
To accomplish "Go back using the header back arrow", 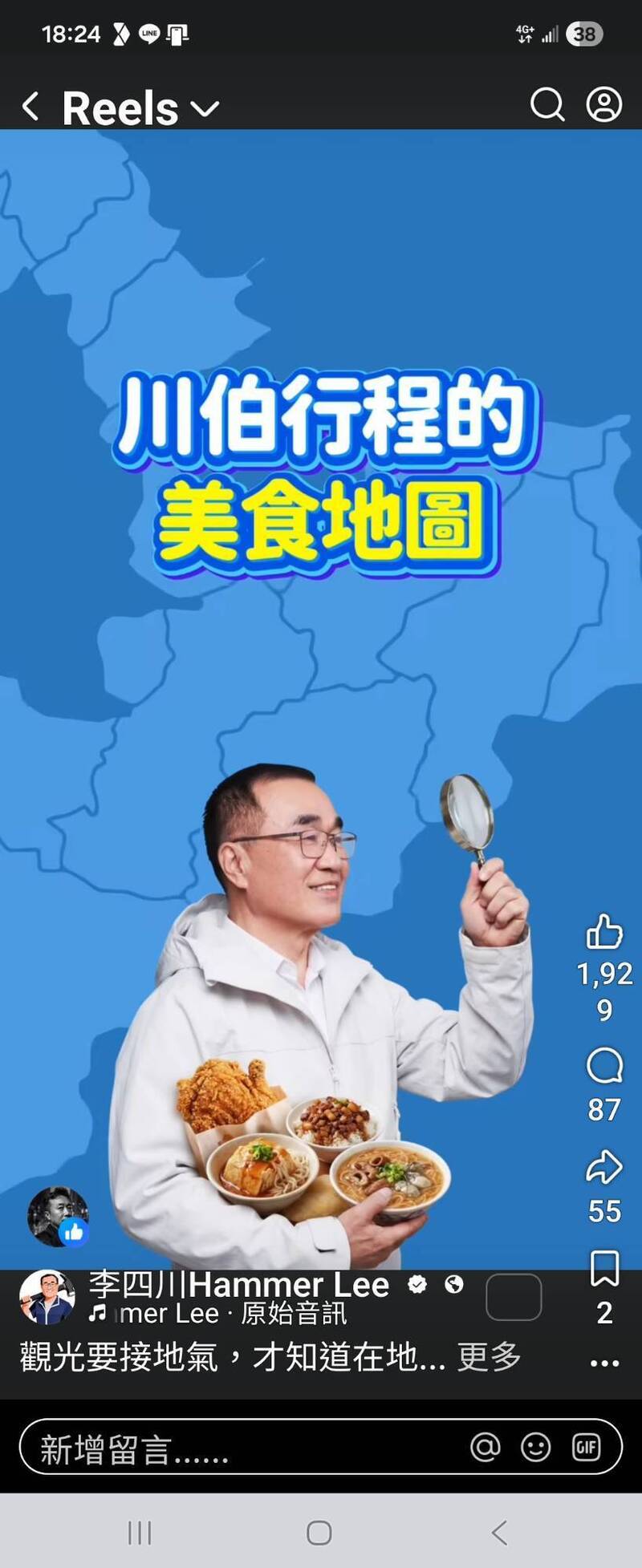I will click(x=30, y=105).
